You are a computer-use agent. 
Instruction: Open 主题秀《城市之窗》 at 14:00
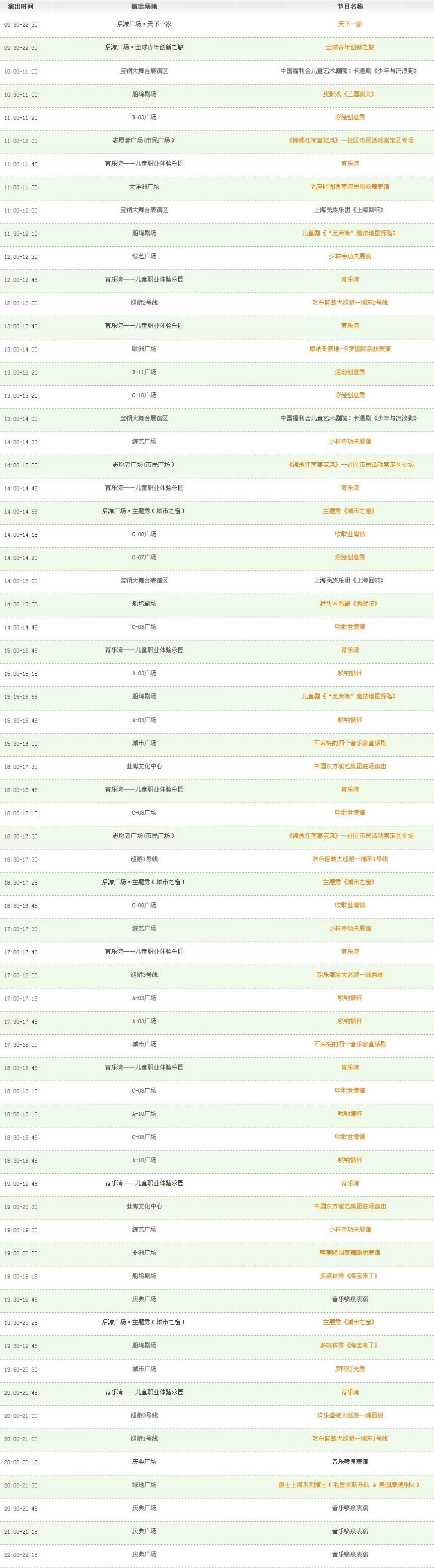click(x=349, y=511)
